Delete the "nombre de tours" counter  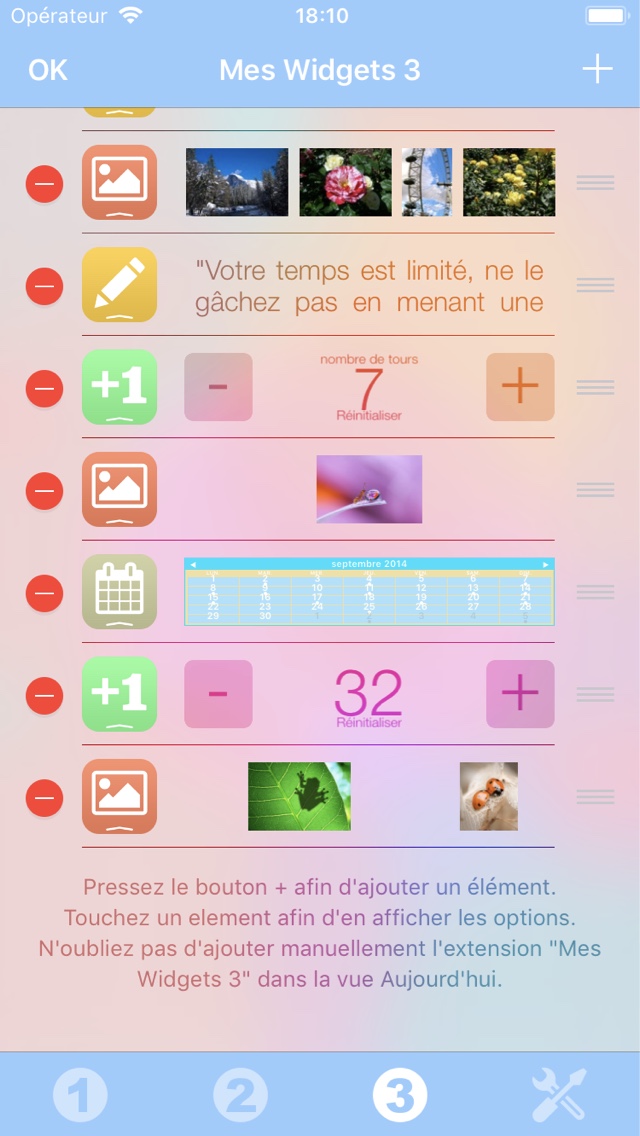coord(44,388)
